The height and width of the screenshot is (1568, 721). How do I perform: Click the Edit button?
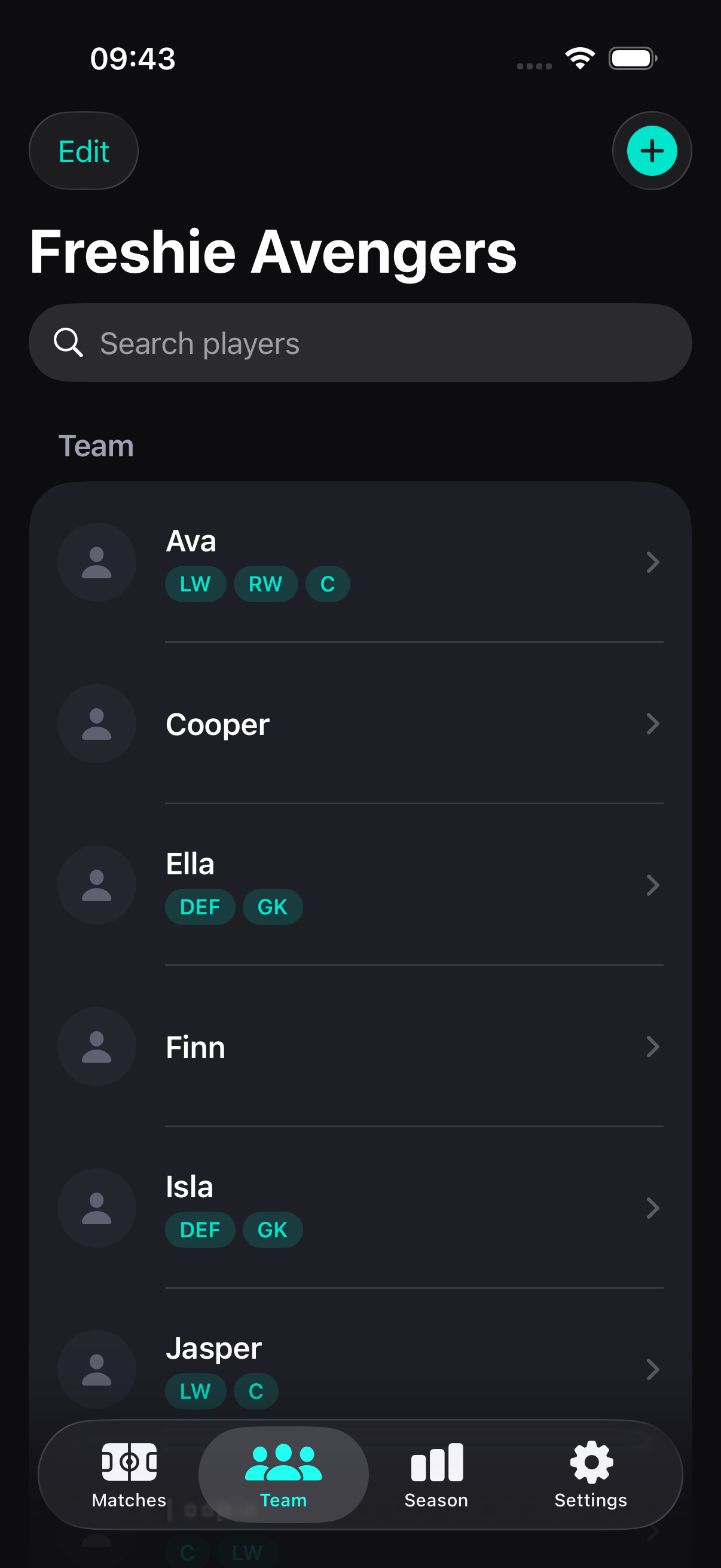pyautogui.click(x=83, y=150)
